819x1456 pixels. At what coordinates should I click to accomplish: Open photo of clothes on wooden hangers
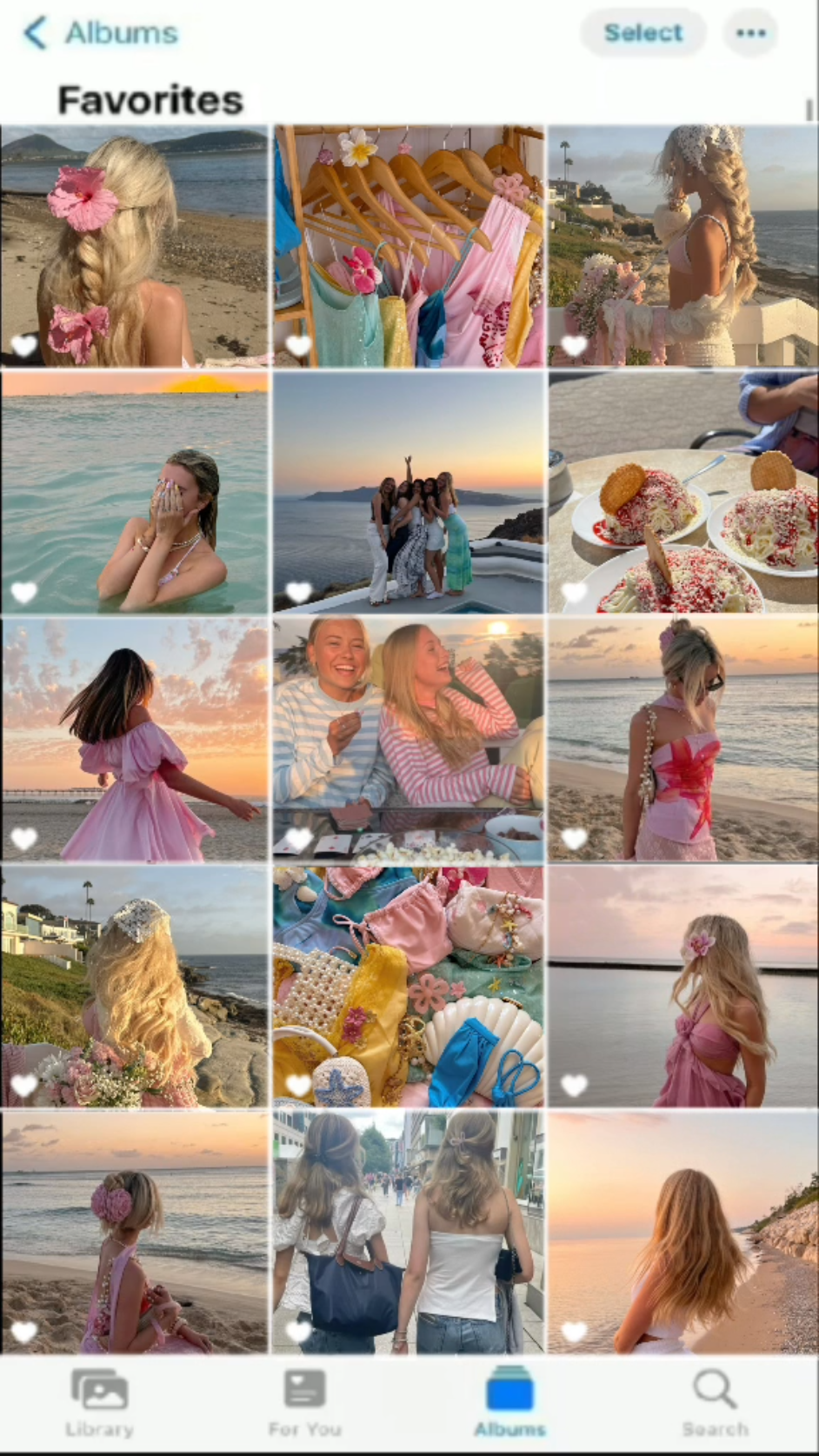409,246
